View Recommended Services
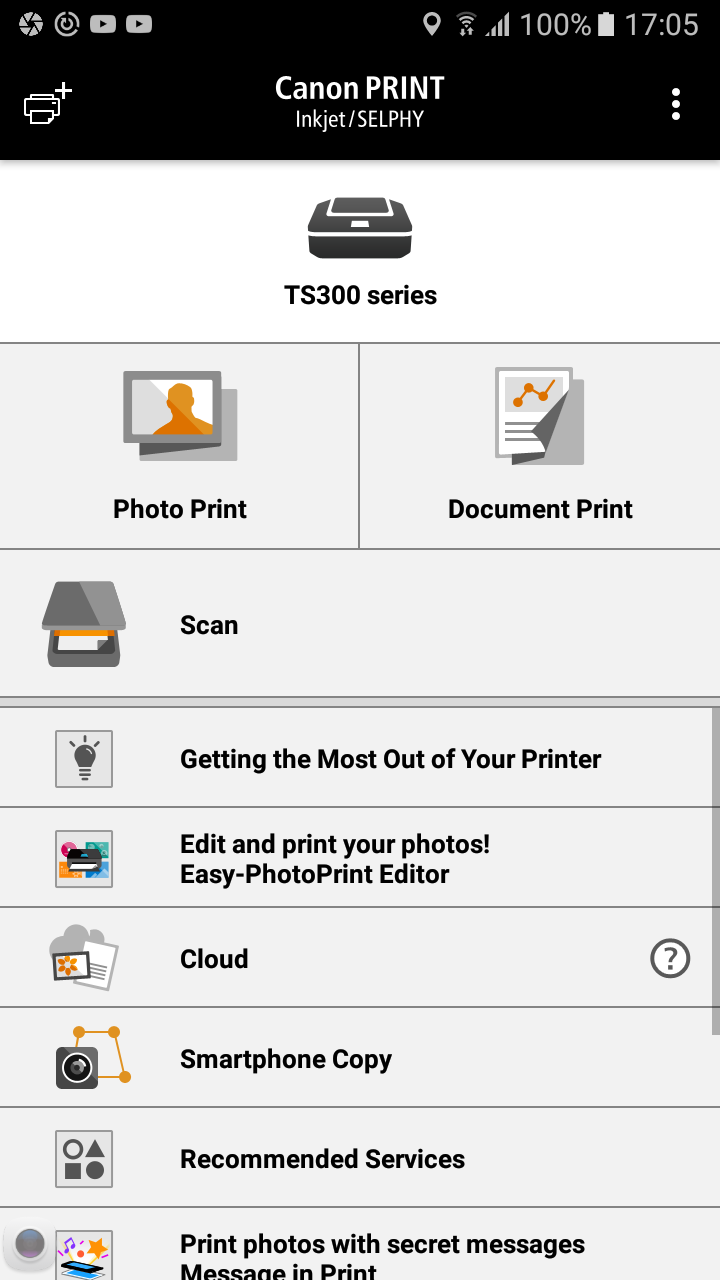 click(x=360, y=1158)
